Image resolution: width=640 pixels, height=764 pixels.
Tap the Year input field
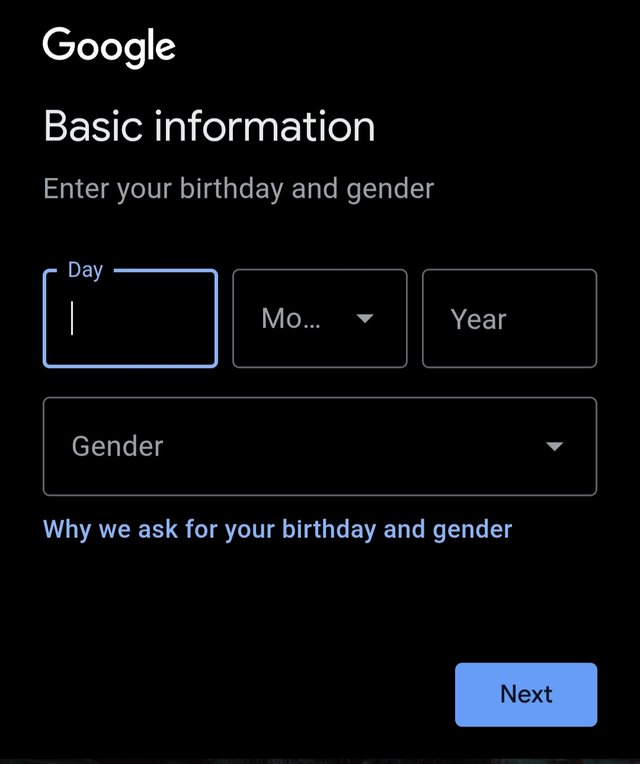(509, 318)
